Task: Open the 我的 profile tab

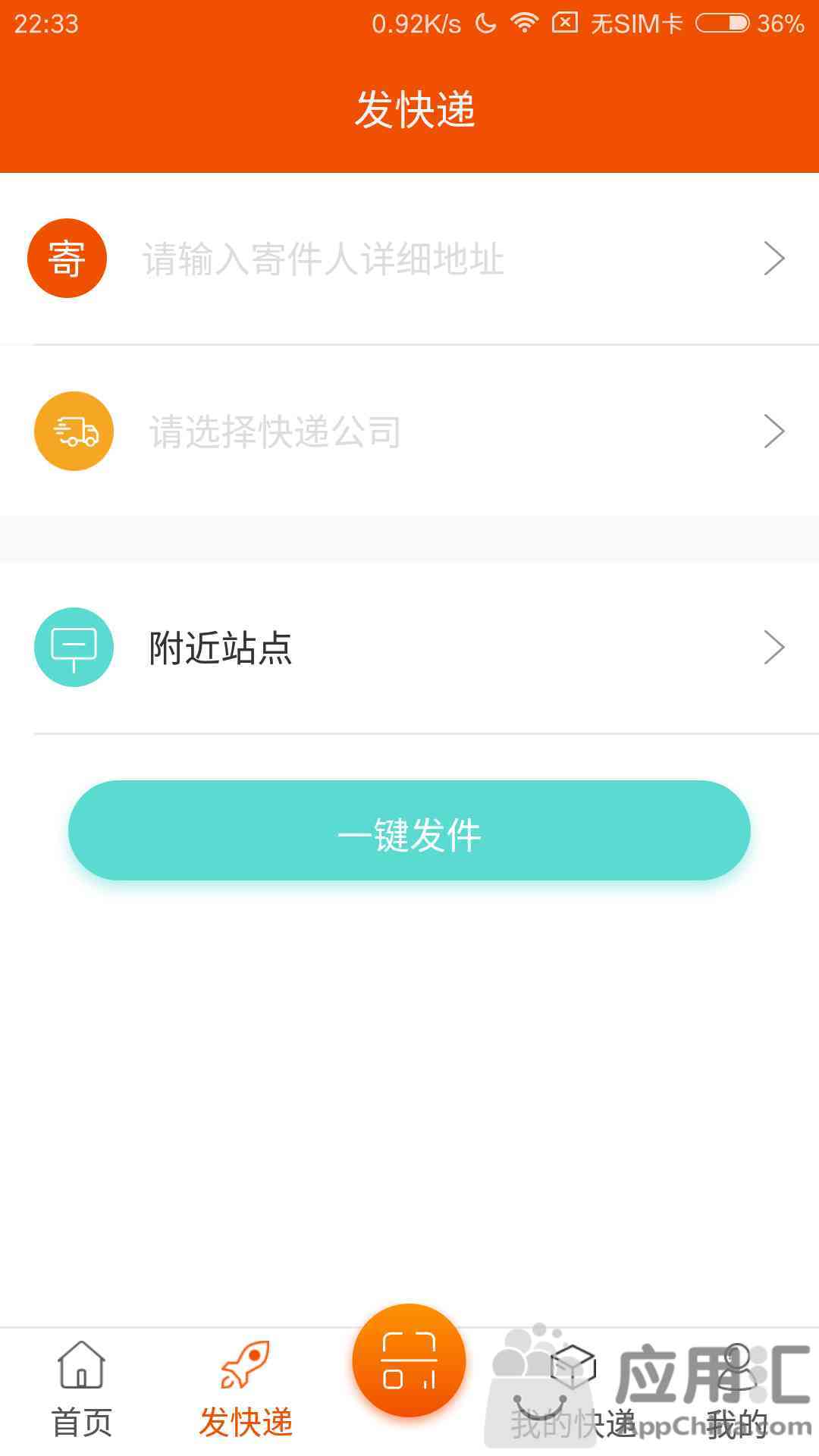Action: pos(737,1391)
